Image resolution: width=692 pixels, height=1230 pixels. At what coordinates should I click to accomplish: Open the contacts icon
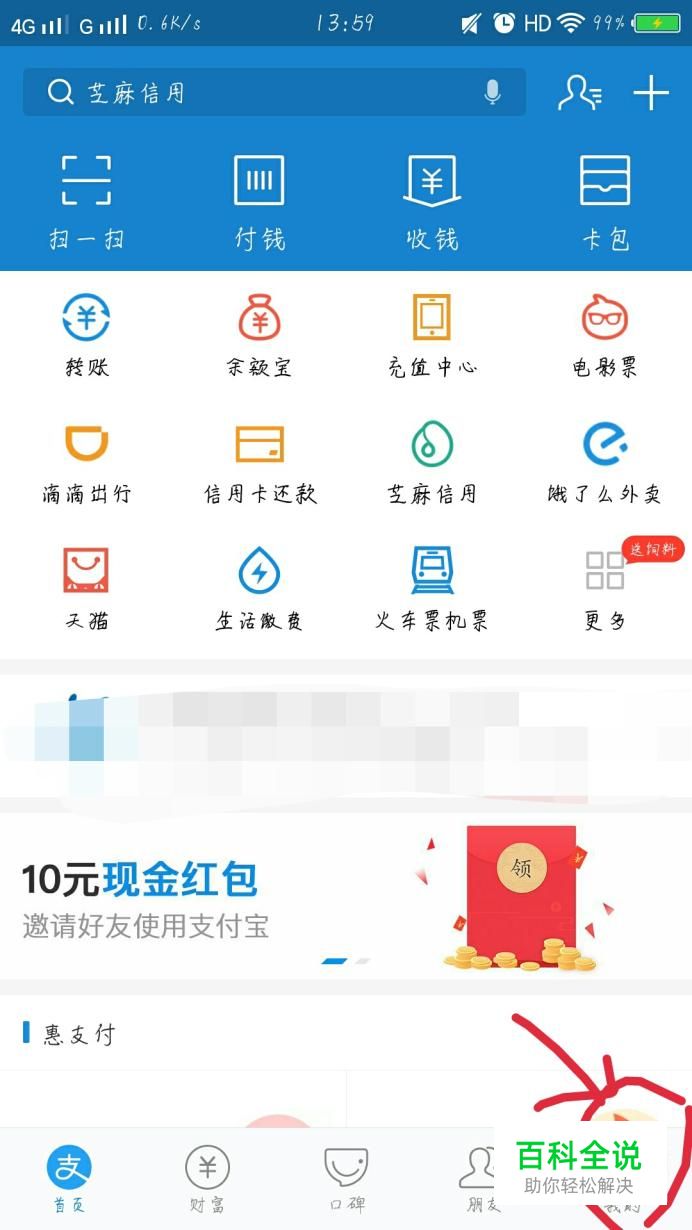pyautogui.click(x=579, y=93)
